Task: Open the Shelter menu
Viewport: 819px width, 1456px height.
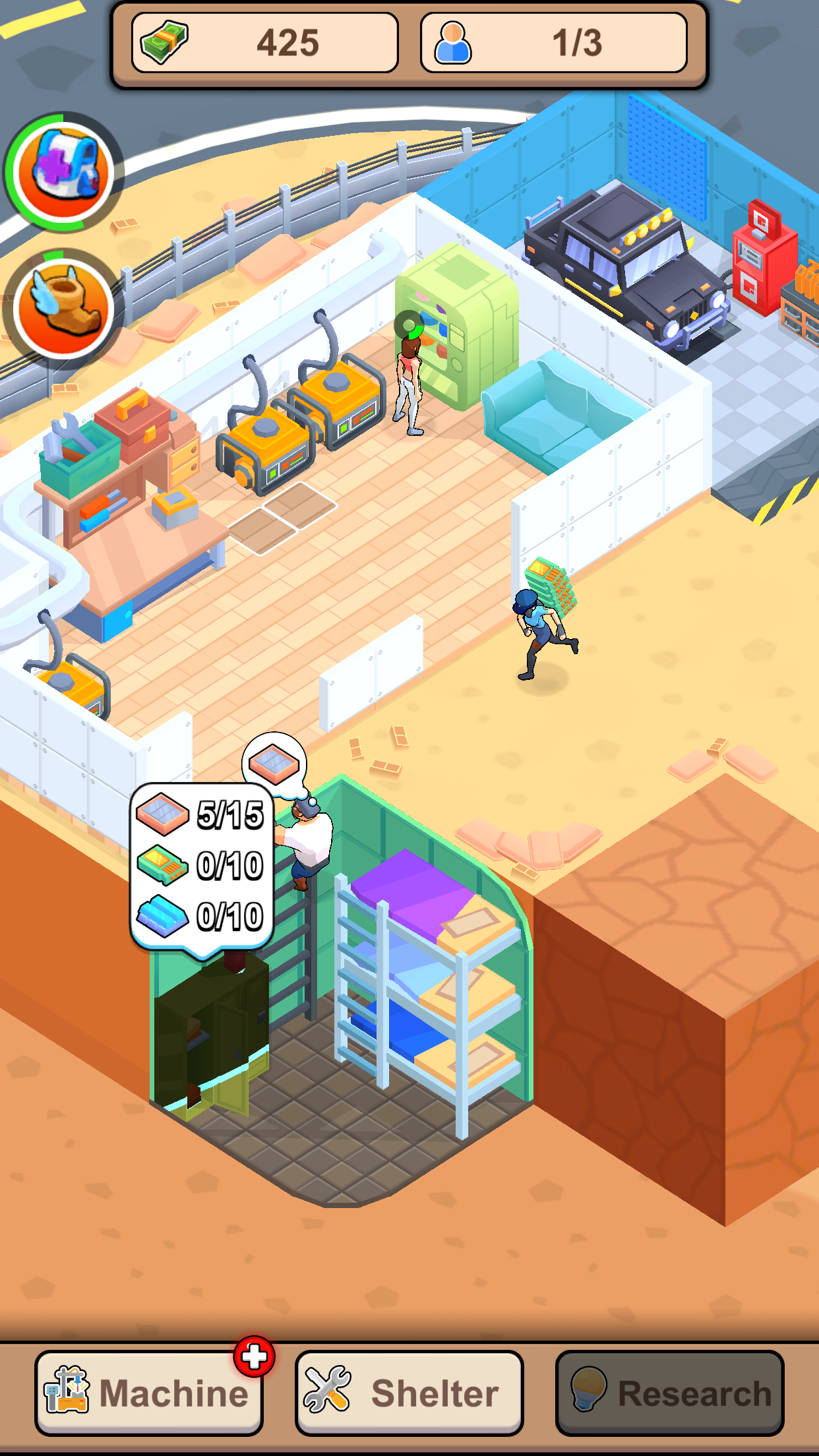Action: 409,1393
